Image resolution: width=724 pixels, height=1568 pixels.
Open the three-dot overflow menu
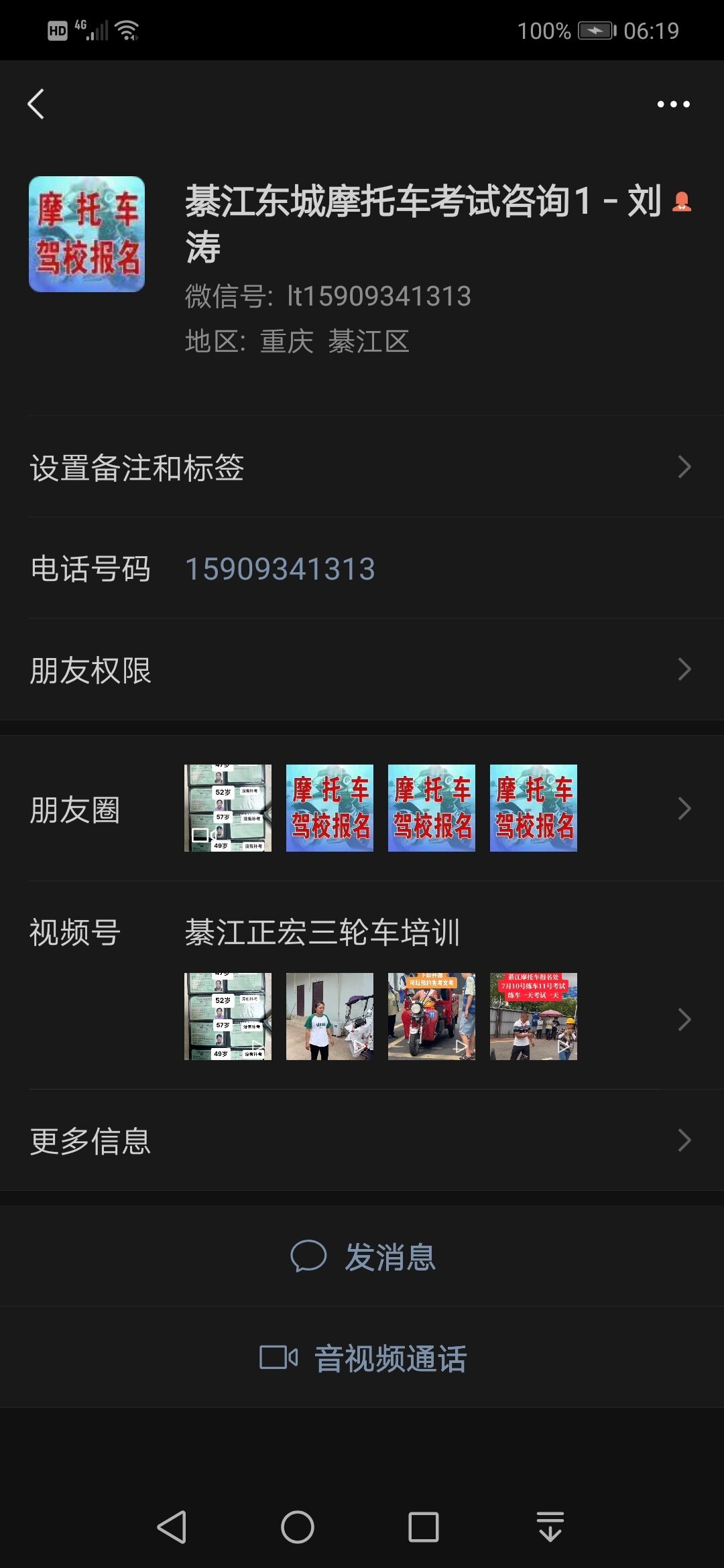673,105
